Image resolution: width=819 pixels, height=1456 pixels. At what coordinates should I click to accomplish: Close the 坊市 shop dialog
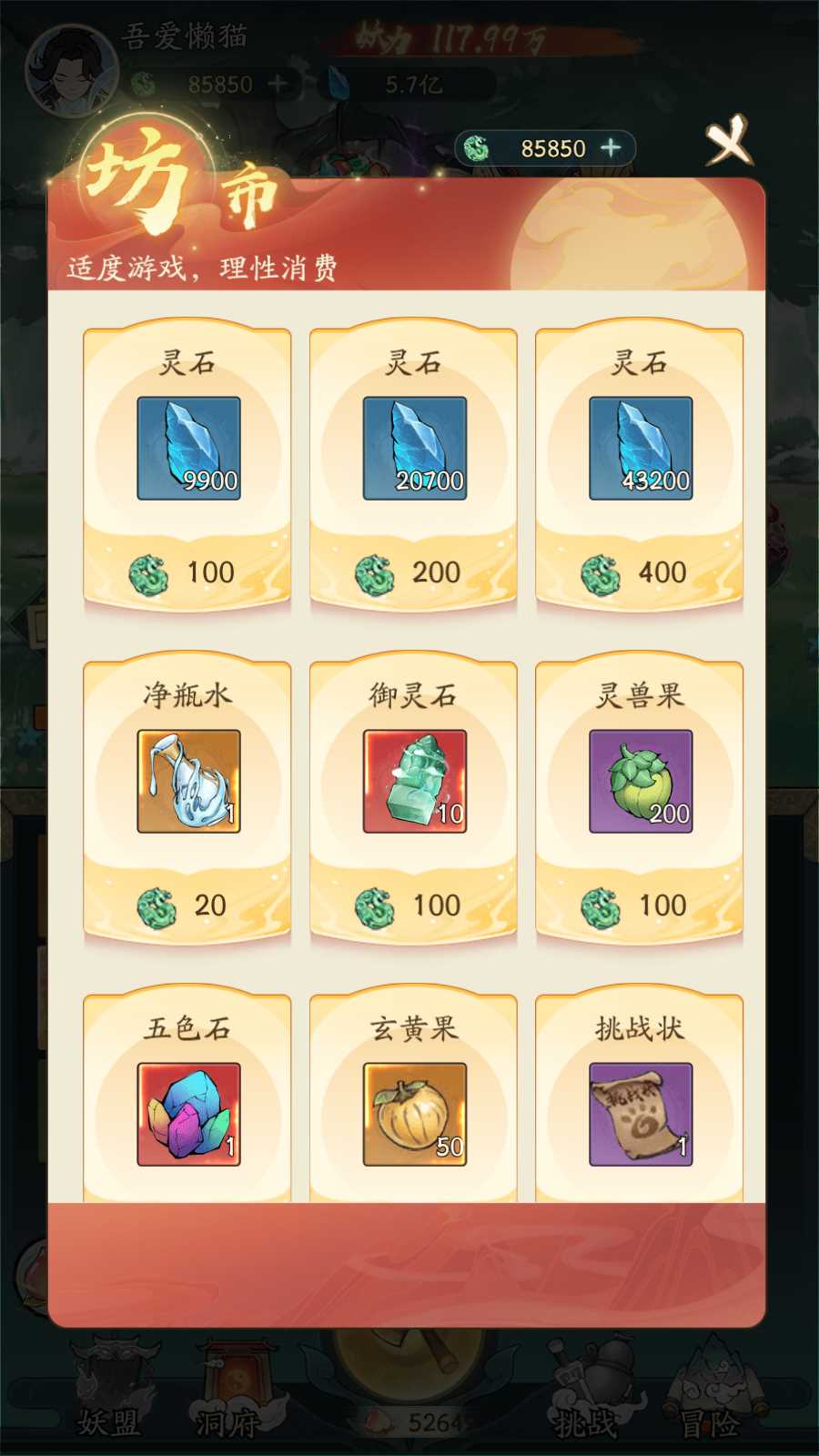tap(728, 141)
